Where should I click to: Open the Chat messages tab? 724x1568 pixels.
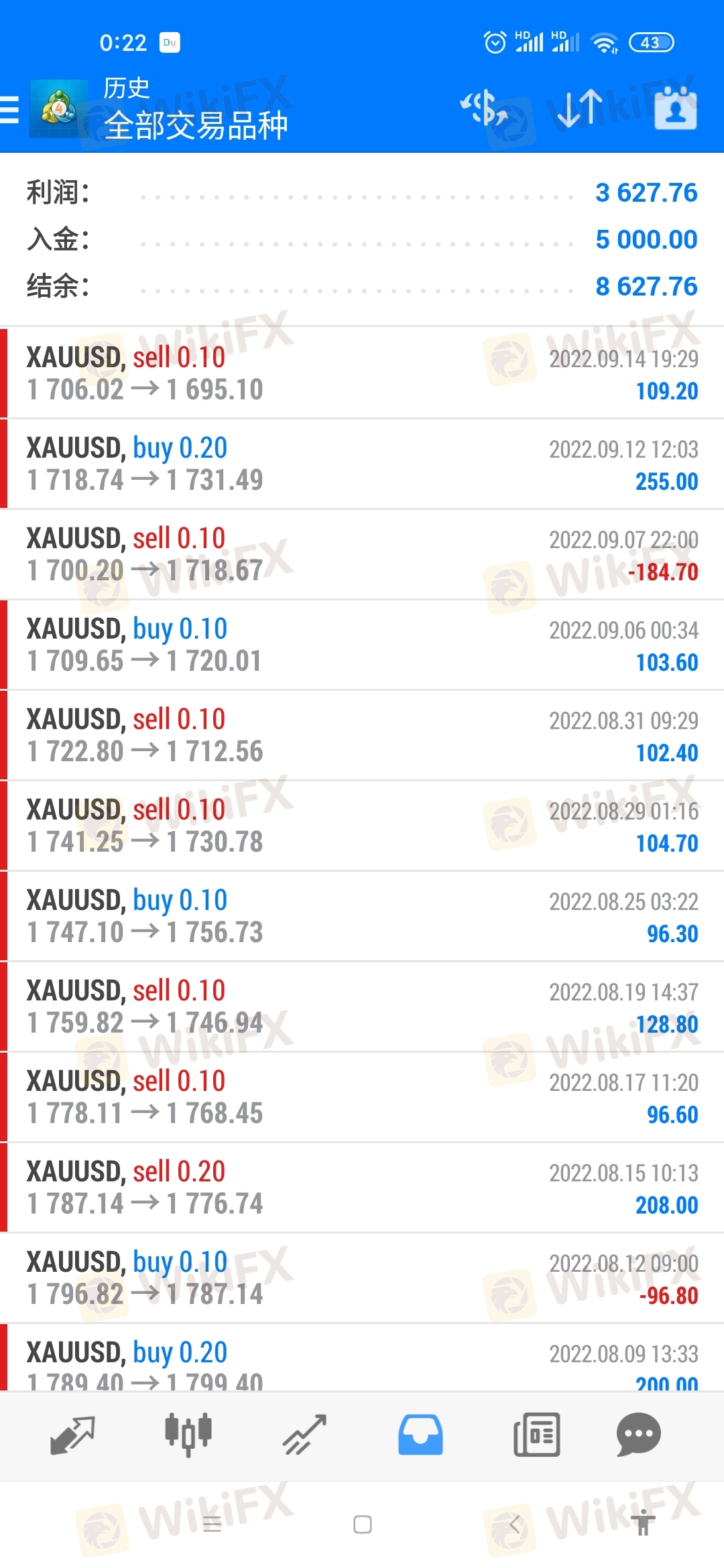[638, 1435]
